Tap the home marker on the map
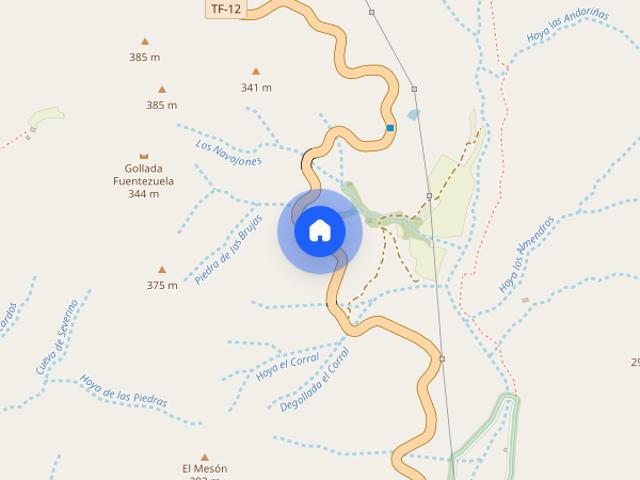The image size is (640, 480). tap(319, 230)
